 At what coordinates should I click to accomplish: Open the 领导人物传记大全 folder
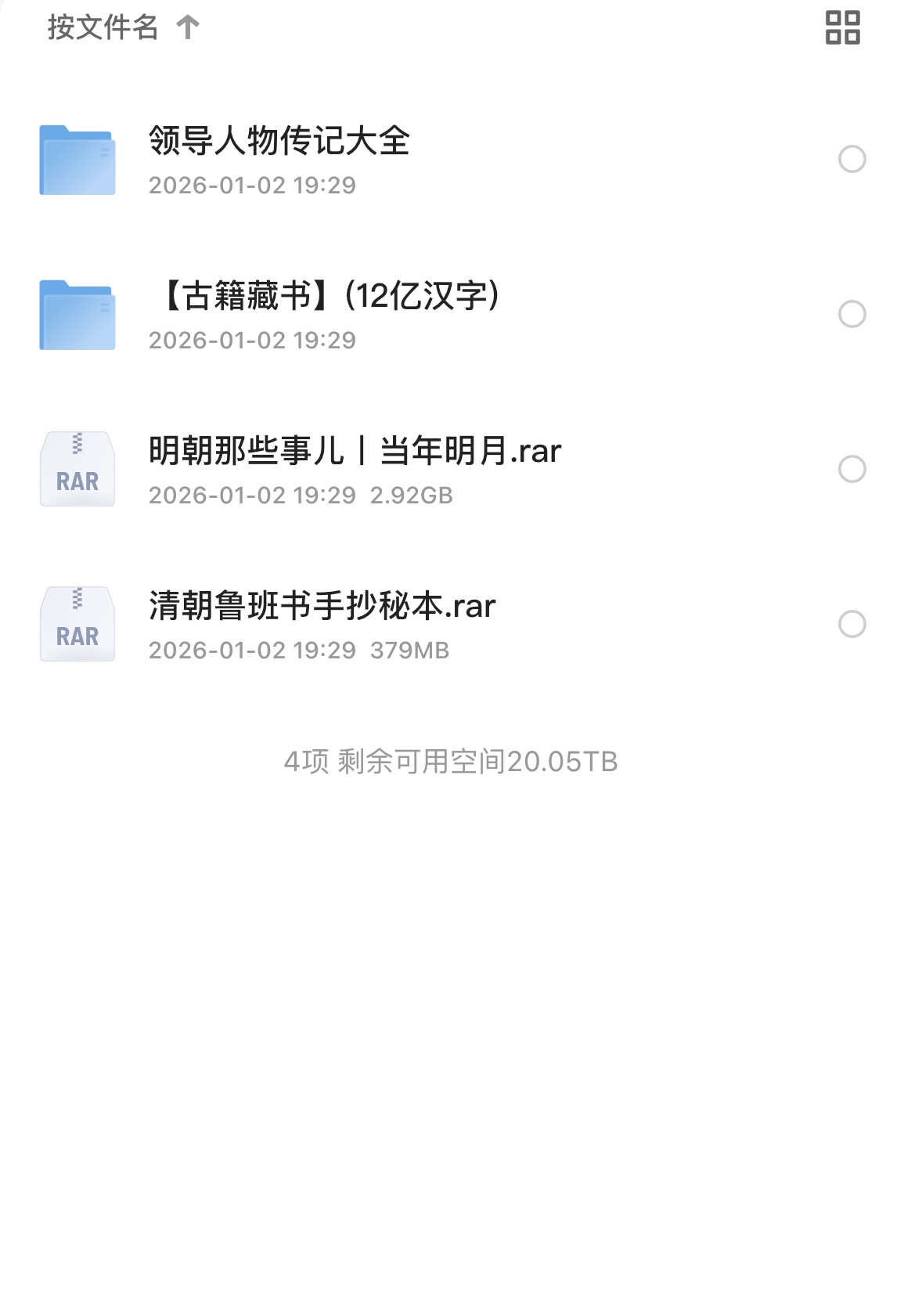click(279, 142)
